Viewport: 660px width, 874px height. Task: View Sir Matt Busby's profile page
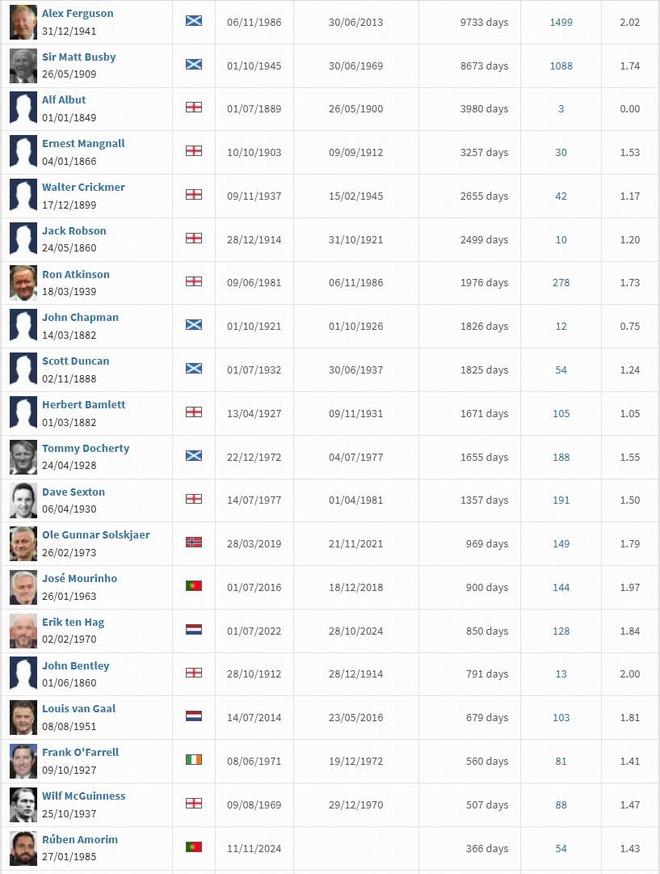[78, 57]
